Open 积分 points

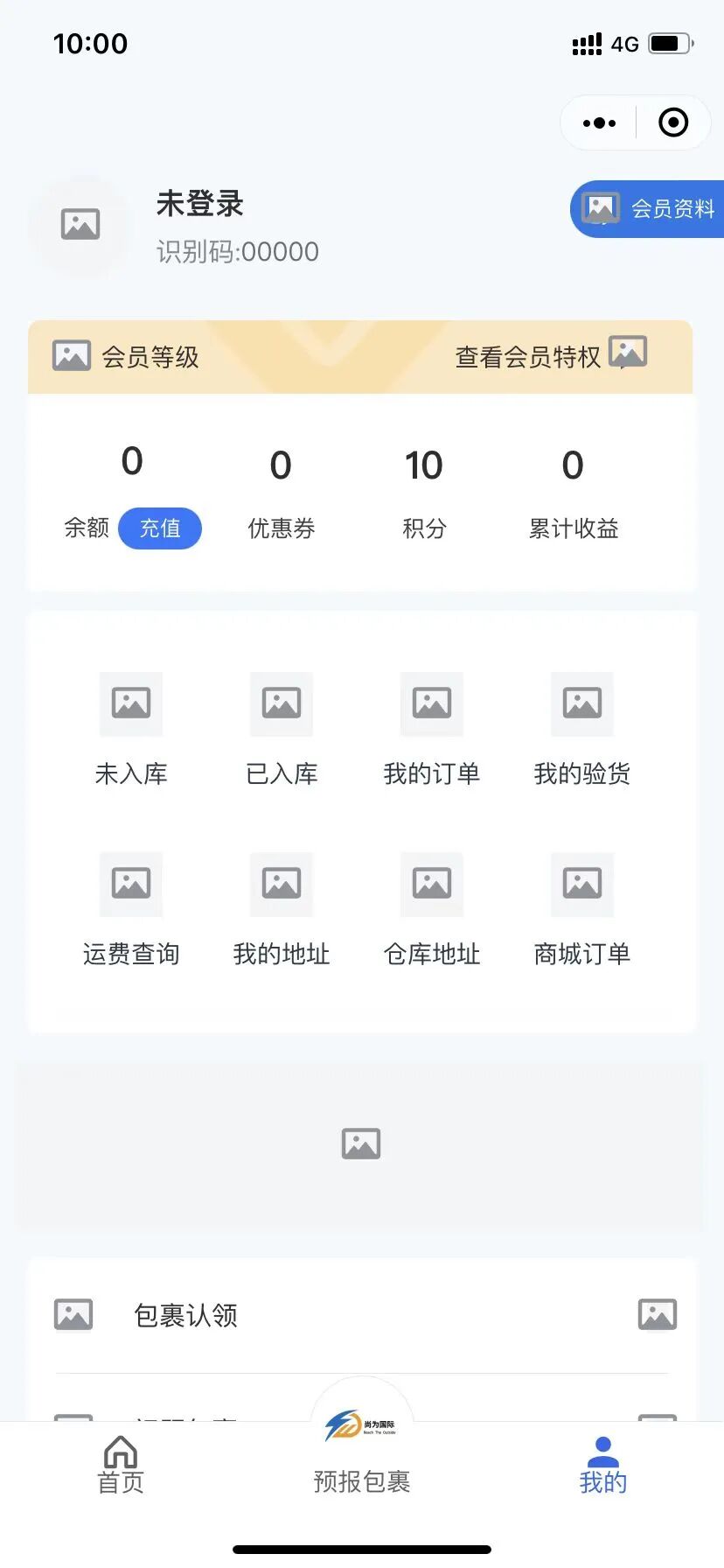coord(424,492)
